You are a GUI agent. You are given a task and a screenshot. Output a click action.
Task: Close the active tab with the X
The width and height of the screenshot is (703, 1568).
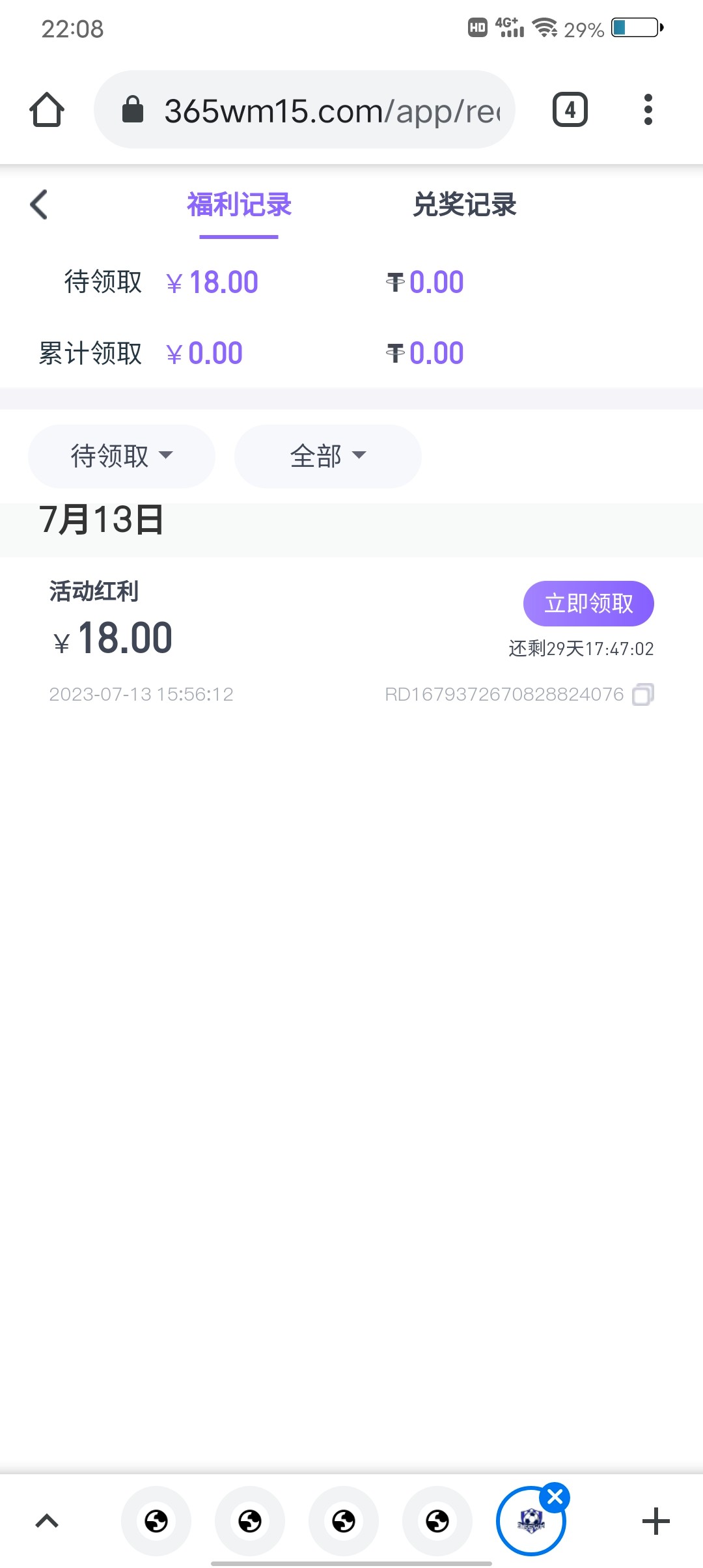(x=555, y=1497)
